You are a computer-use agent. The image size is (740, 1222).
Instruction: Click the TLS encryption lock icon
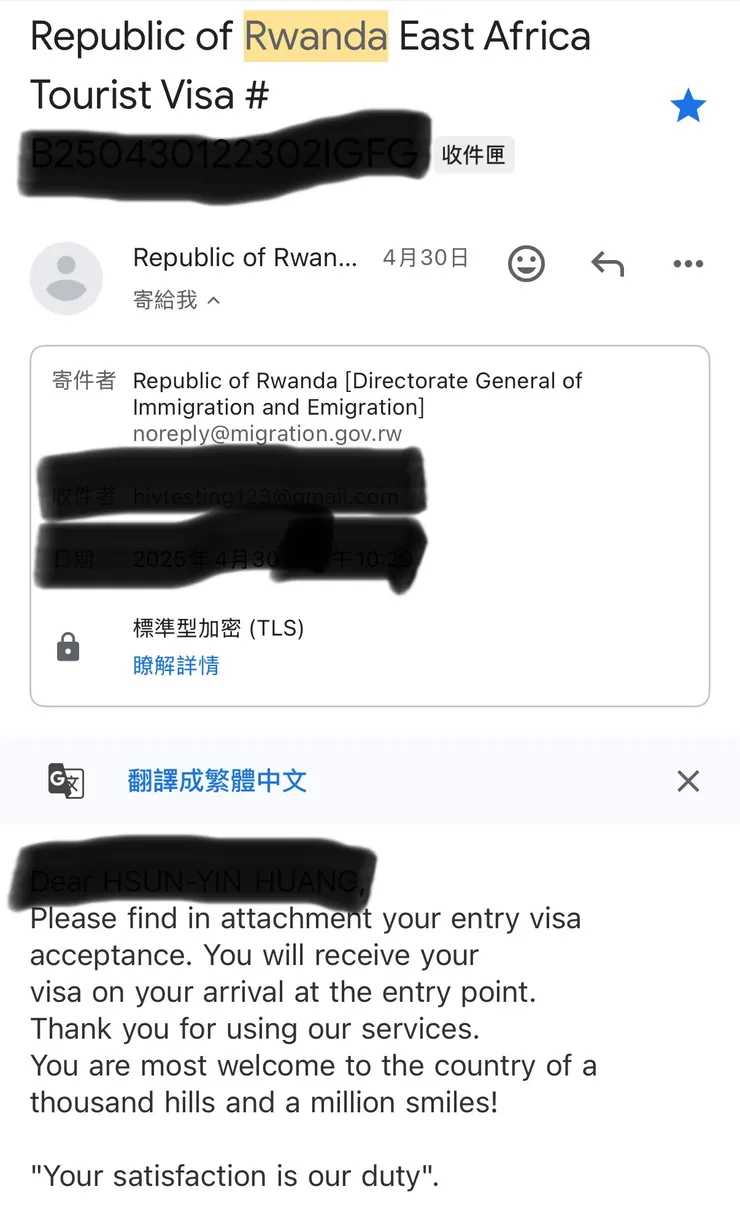pos(68,646)
